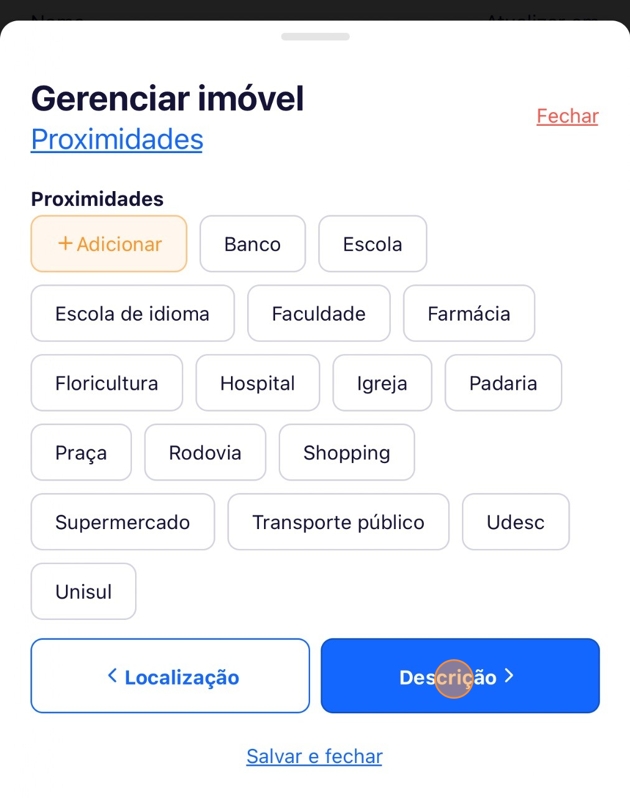630x798 pixels.
Task: Tap Salvar e fechar link
Action: [x=314, y=757]
